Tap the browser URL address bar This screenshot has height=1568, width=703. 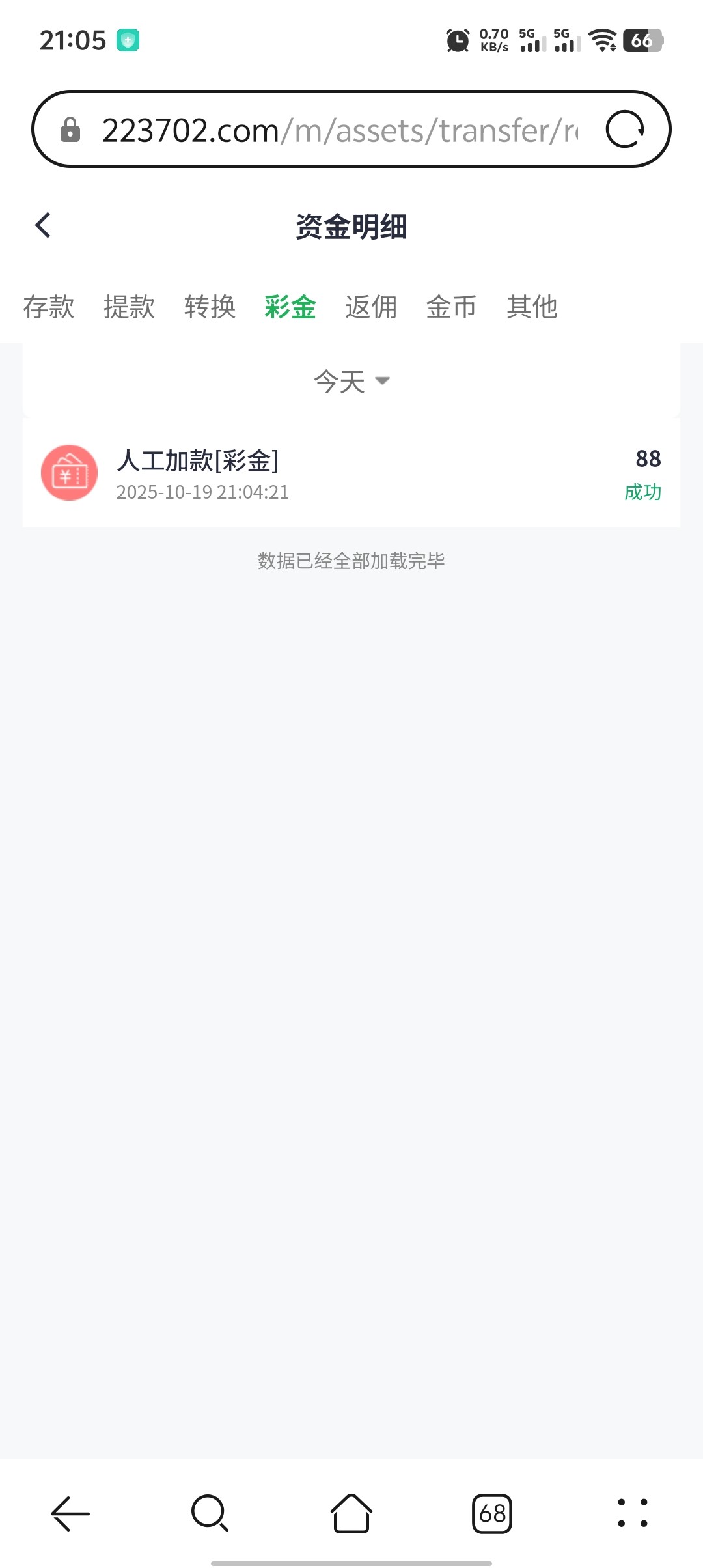point(338,130)
